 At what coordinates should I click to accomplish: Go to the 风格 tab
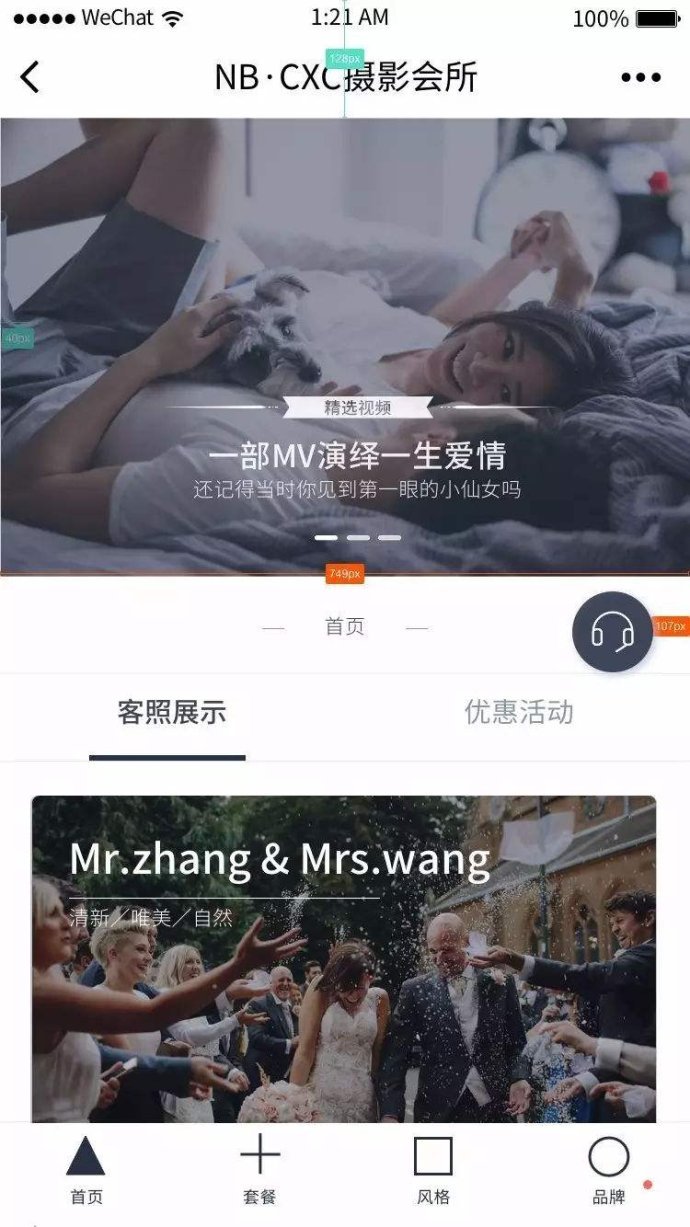pos(433,1171)
